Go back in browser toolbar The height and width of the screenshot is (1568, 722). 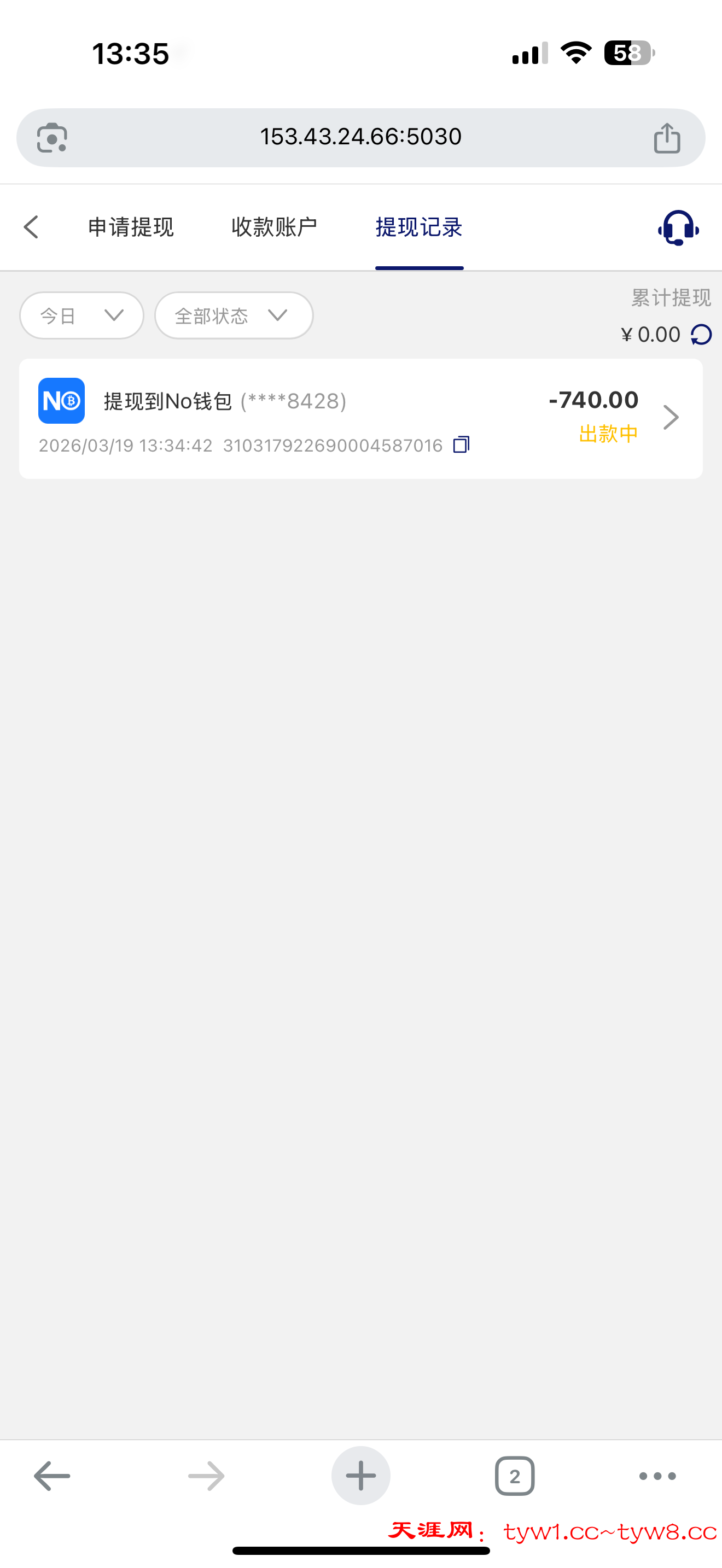(x=52, y=1476)
